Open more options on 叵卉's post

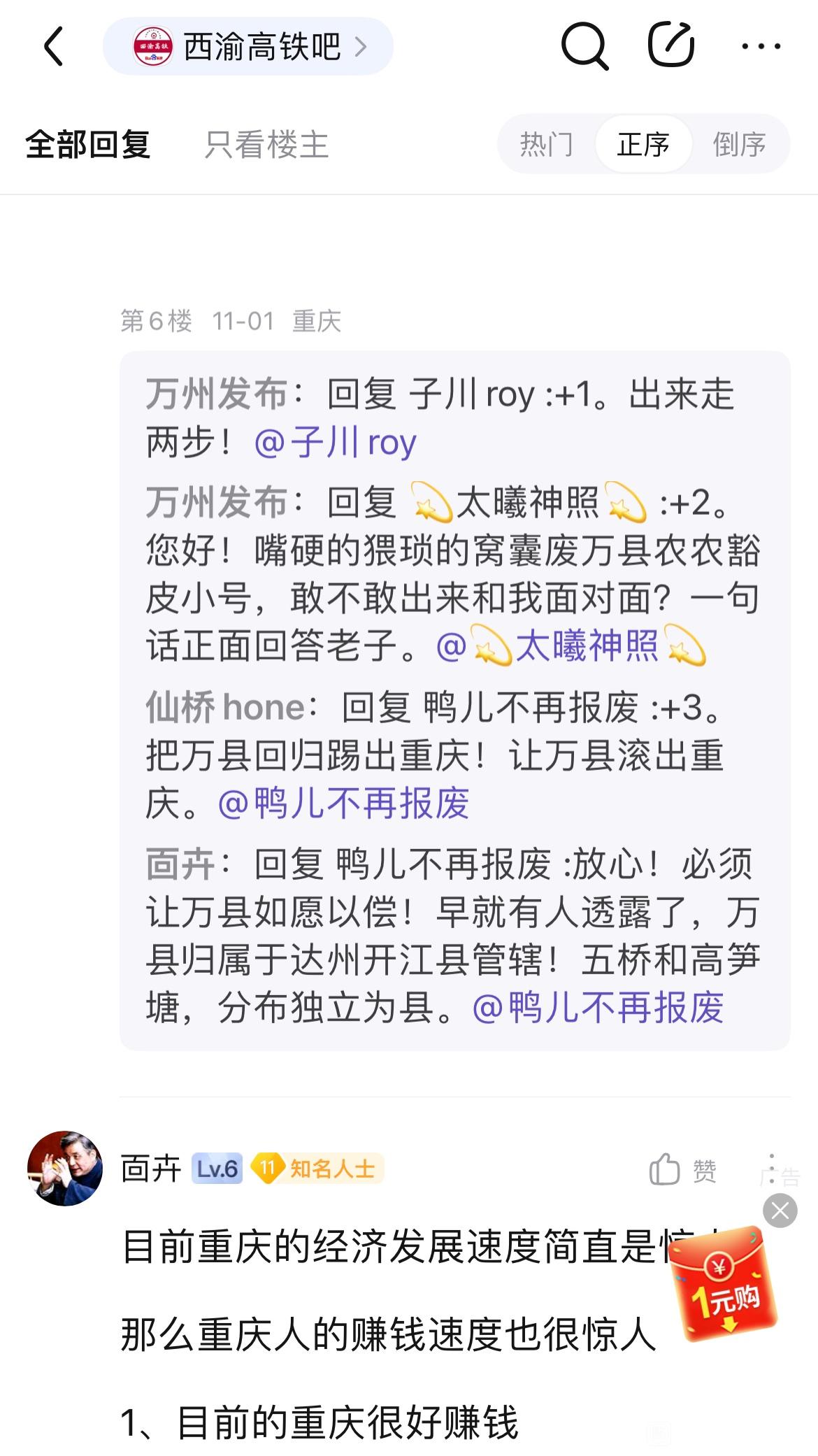pos(770,1169)
